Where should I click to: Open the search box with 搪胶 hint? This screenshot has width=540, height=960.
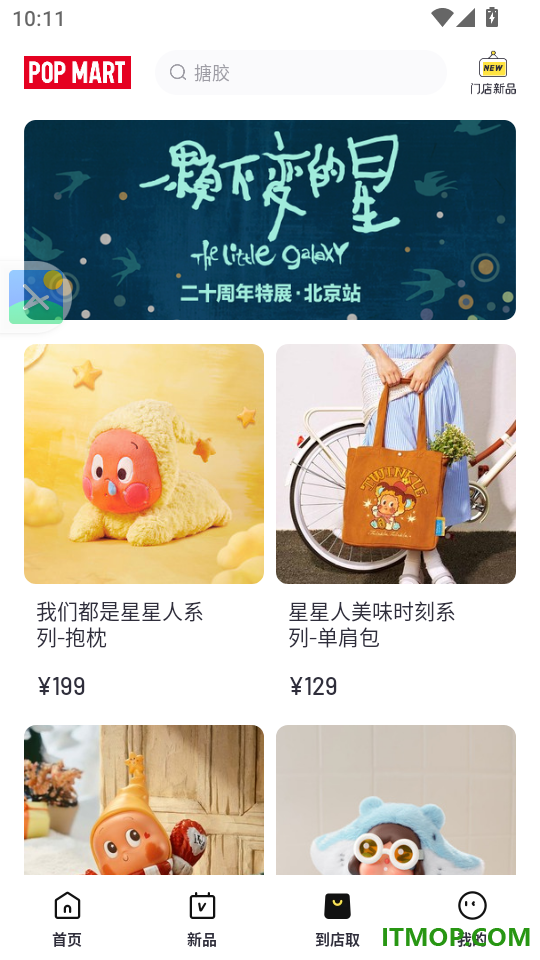coord(301,73)
